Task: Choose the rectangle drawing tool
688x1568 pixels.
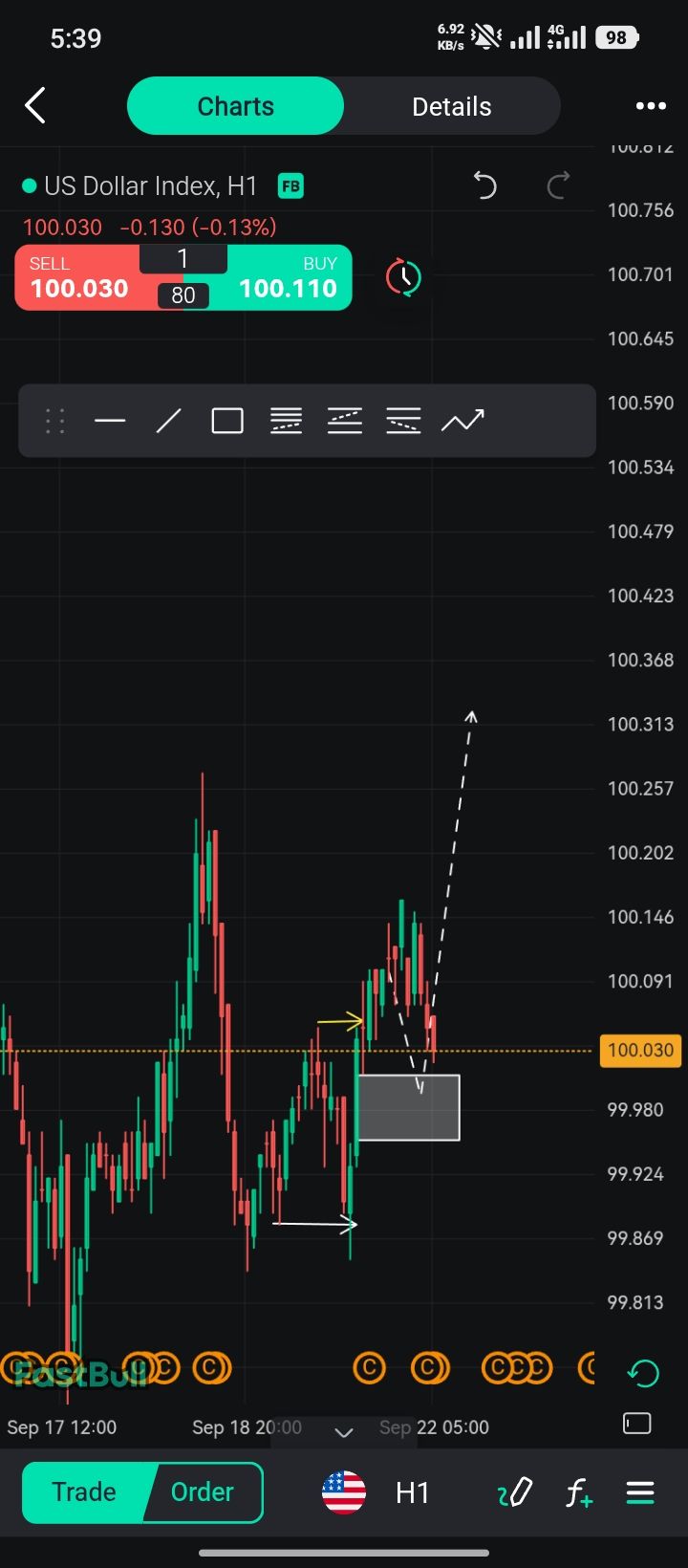Action: (227, 421)
